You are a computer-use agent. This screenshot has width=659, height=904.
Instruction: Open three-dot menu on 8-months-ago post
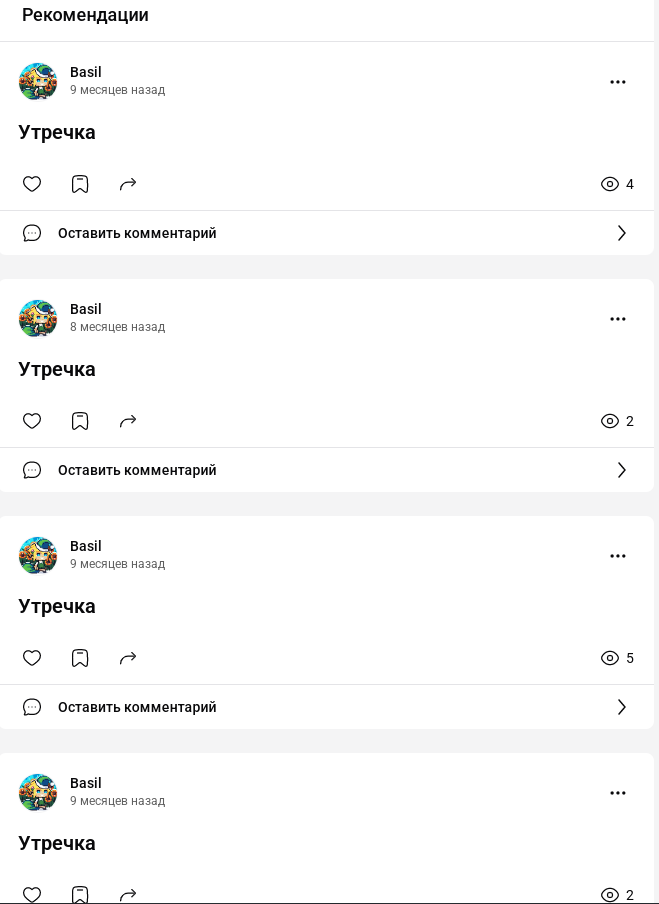(x=618, y=319)
